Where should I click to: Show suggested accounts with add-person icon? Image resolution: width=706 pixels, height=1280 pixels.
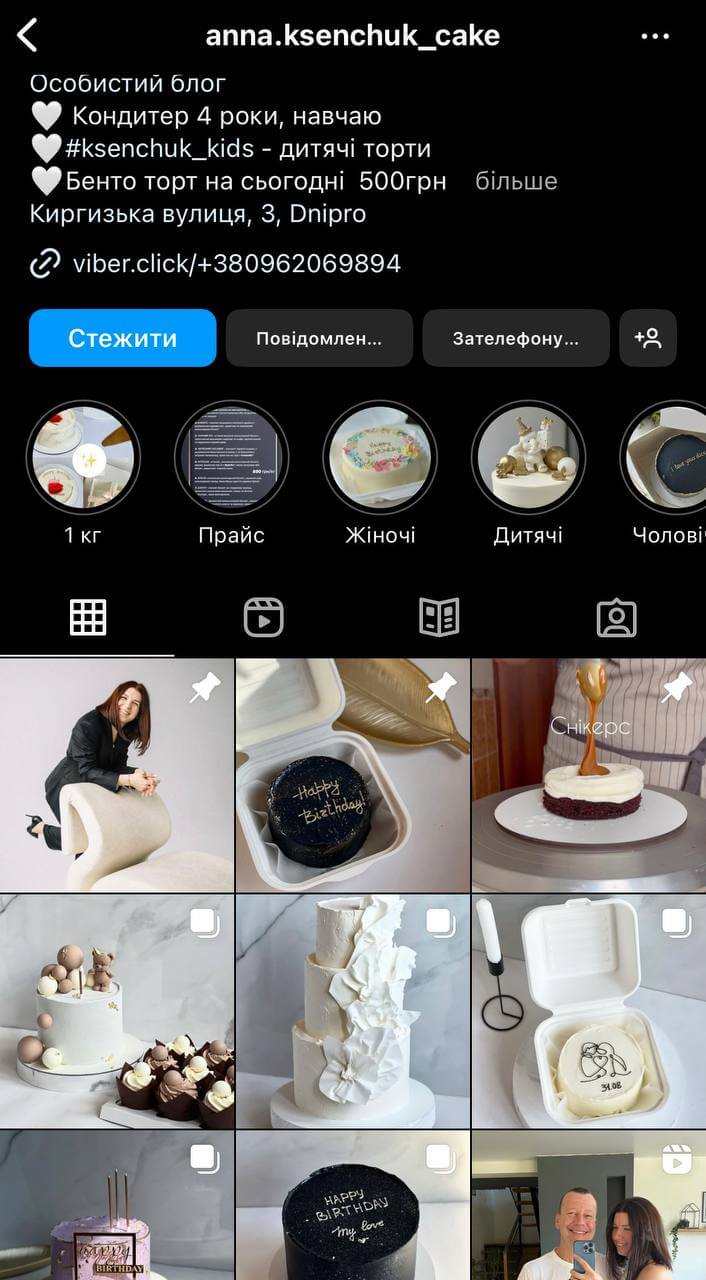click(648, 338)
